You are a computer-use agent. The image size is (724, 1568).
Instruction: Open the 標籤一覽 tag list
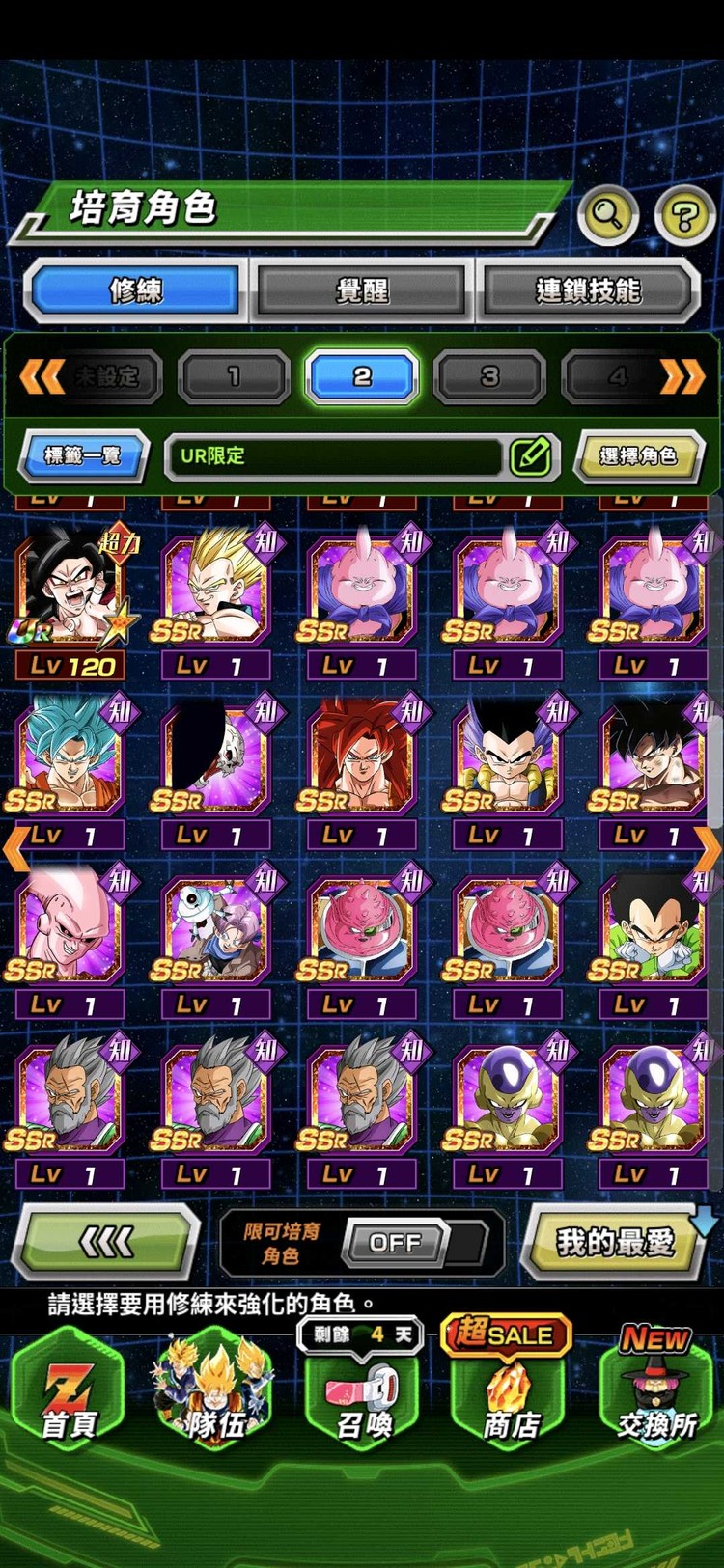[83, 455]
